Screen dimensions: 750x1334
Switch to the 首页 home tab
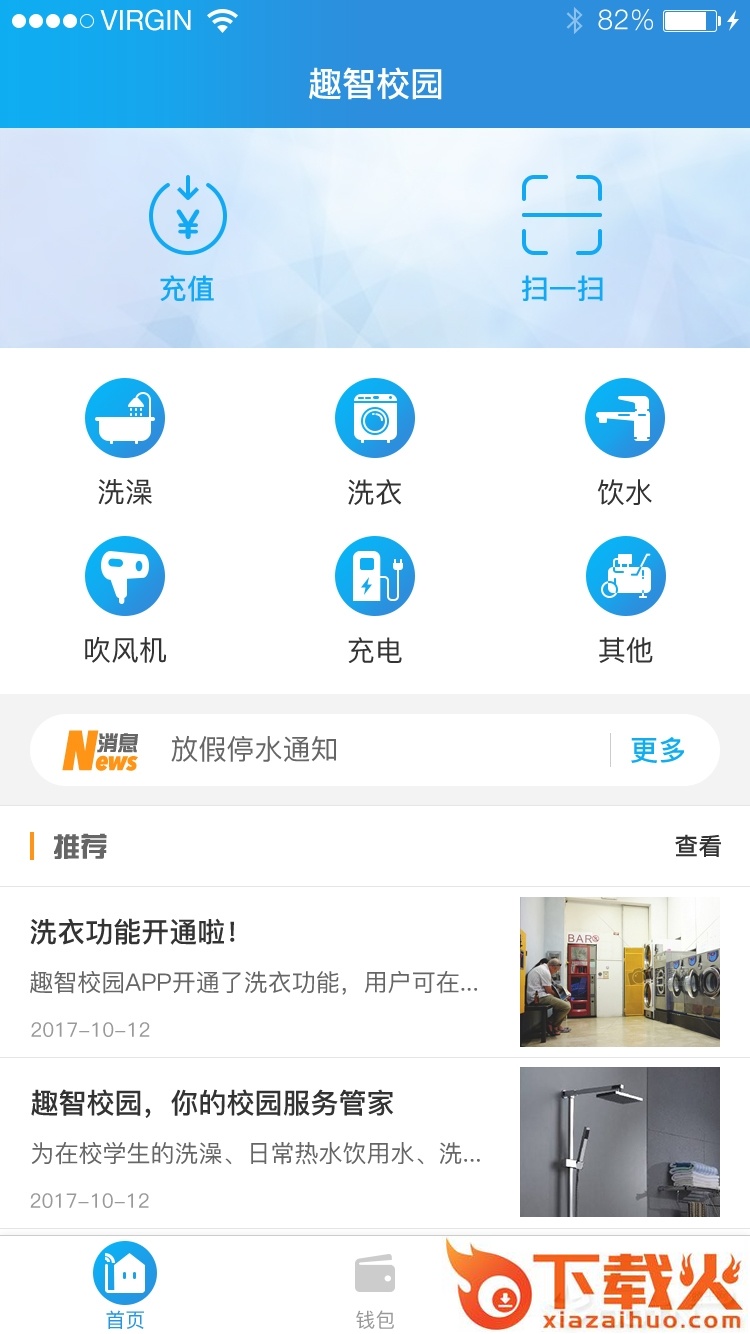click(125, 1286)
